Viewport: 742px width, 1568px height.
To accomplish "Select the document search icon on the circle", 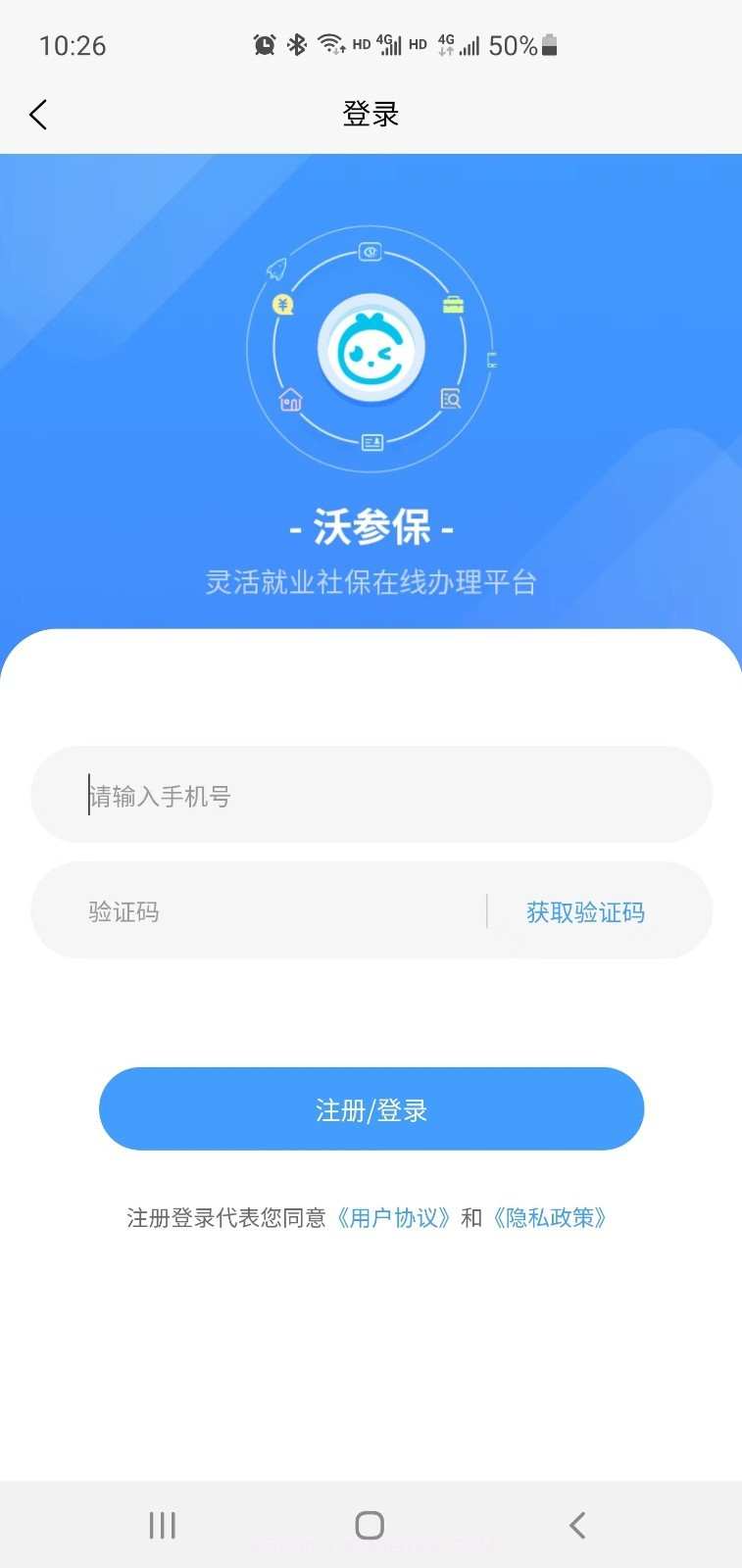I will pyautogui.click(x=450, y=400).
